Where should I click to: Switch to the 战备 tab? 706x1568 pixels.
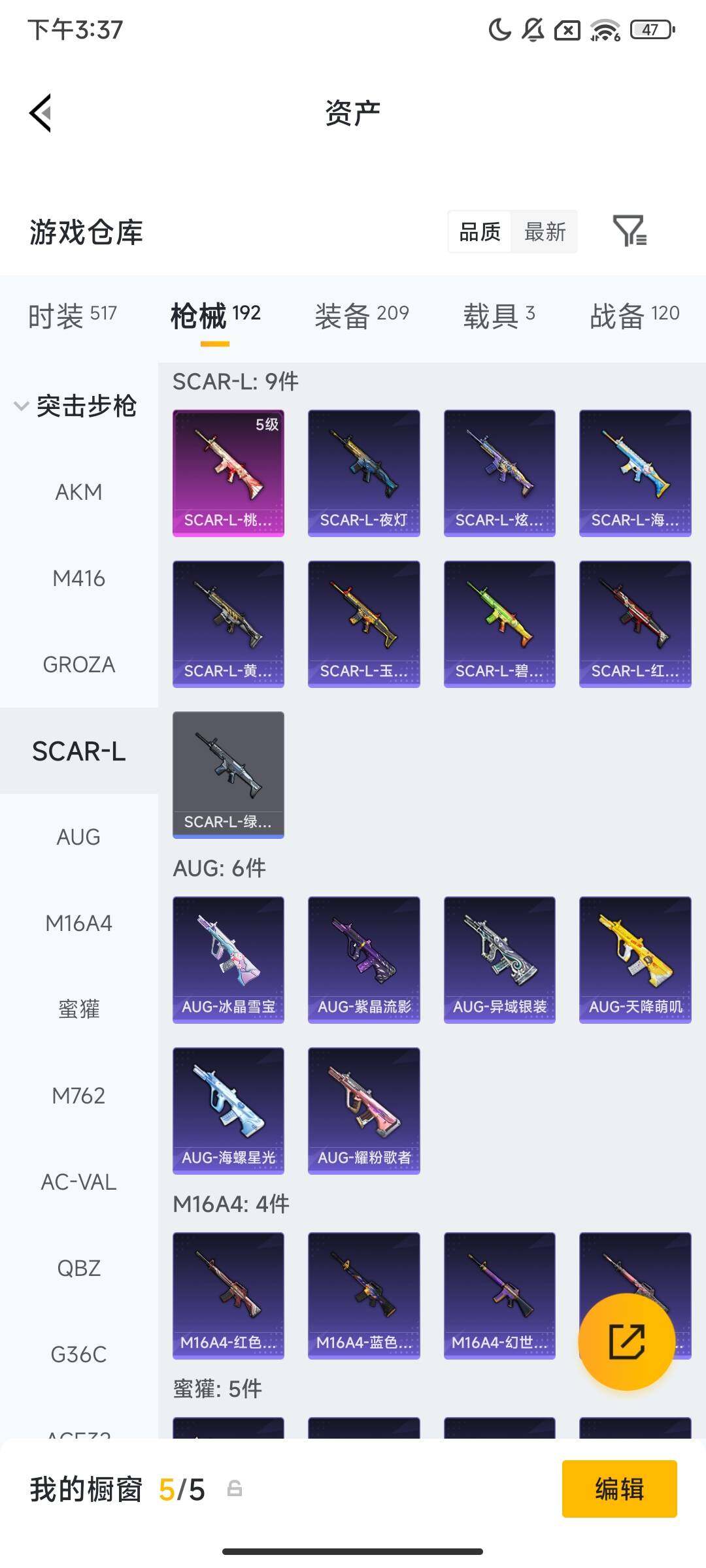634,316
